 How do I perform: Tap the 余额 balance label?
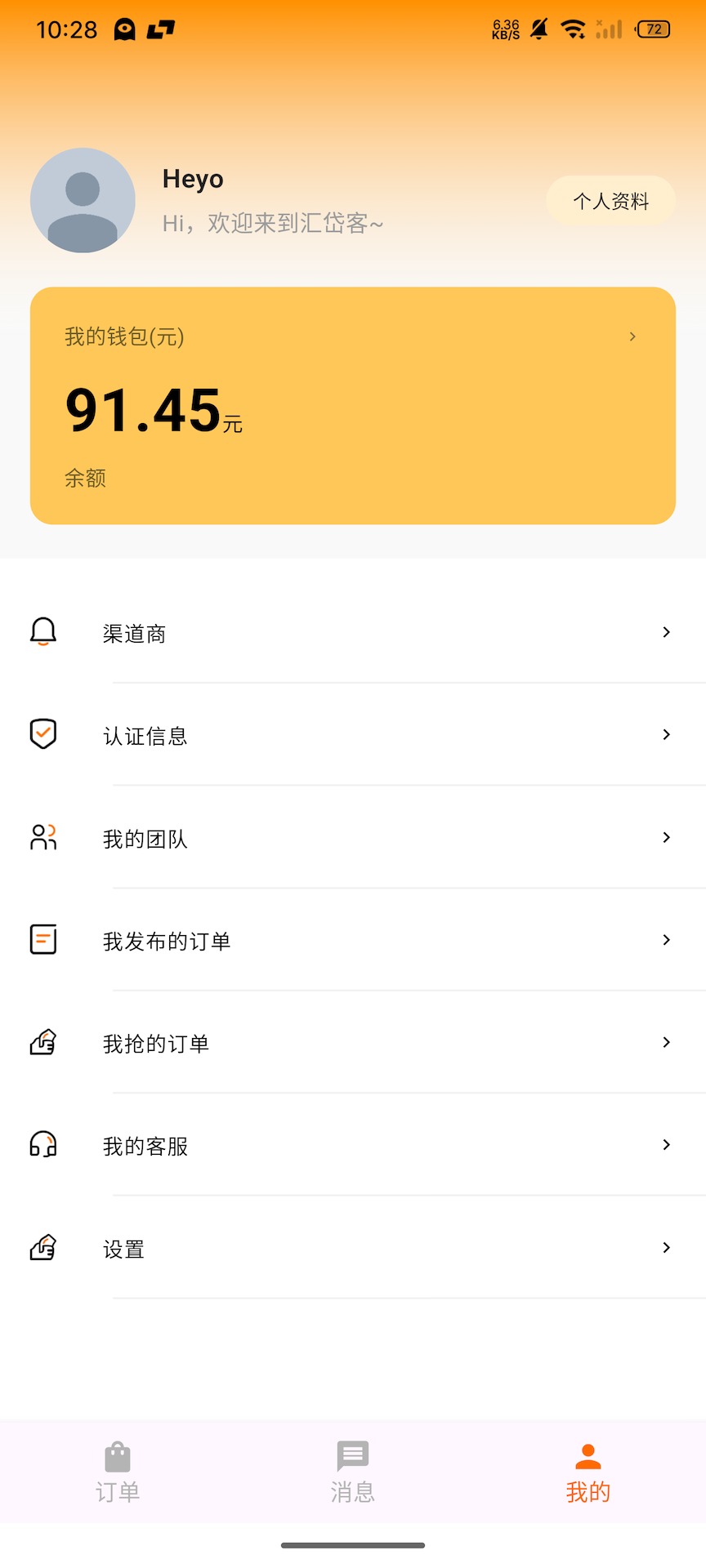click(84, 479)
